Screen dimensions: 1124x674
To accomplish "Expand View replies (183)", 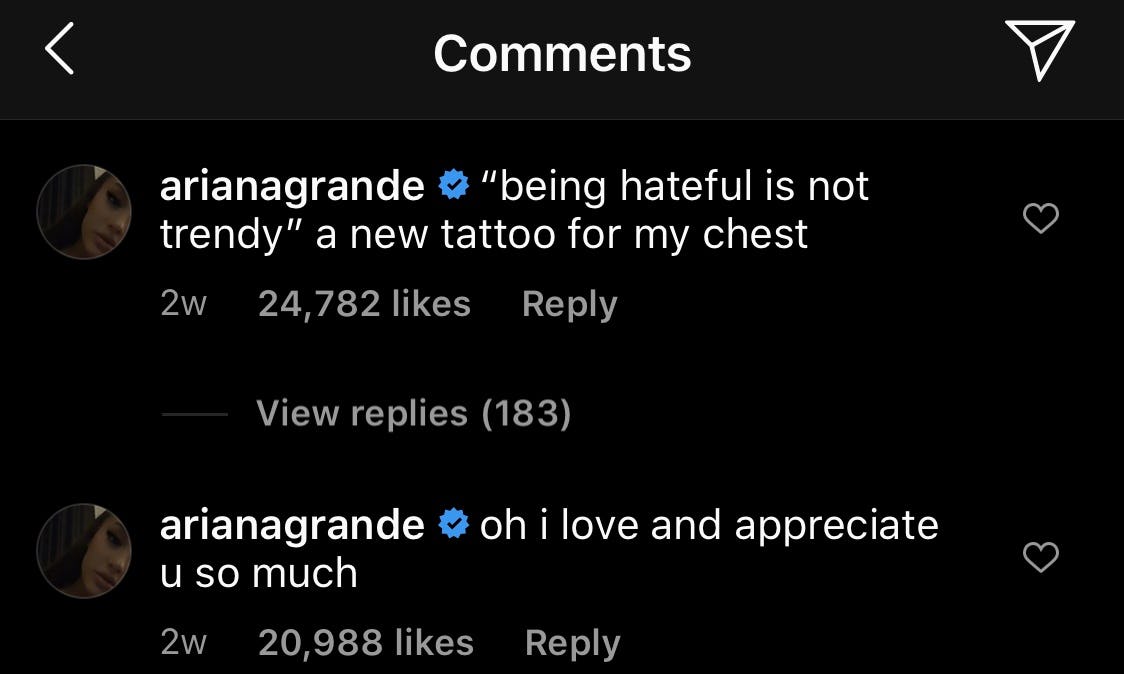I will 413,413.
